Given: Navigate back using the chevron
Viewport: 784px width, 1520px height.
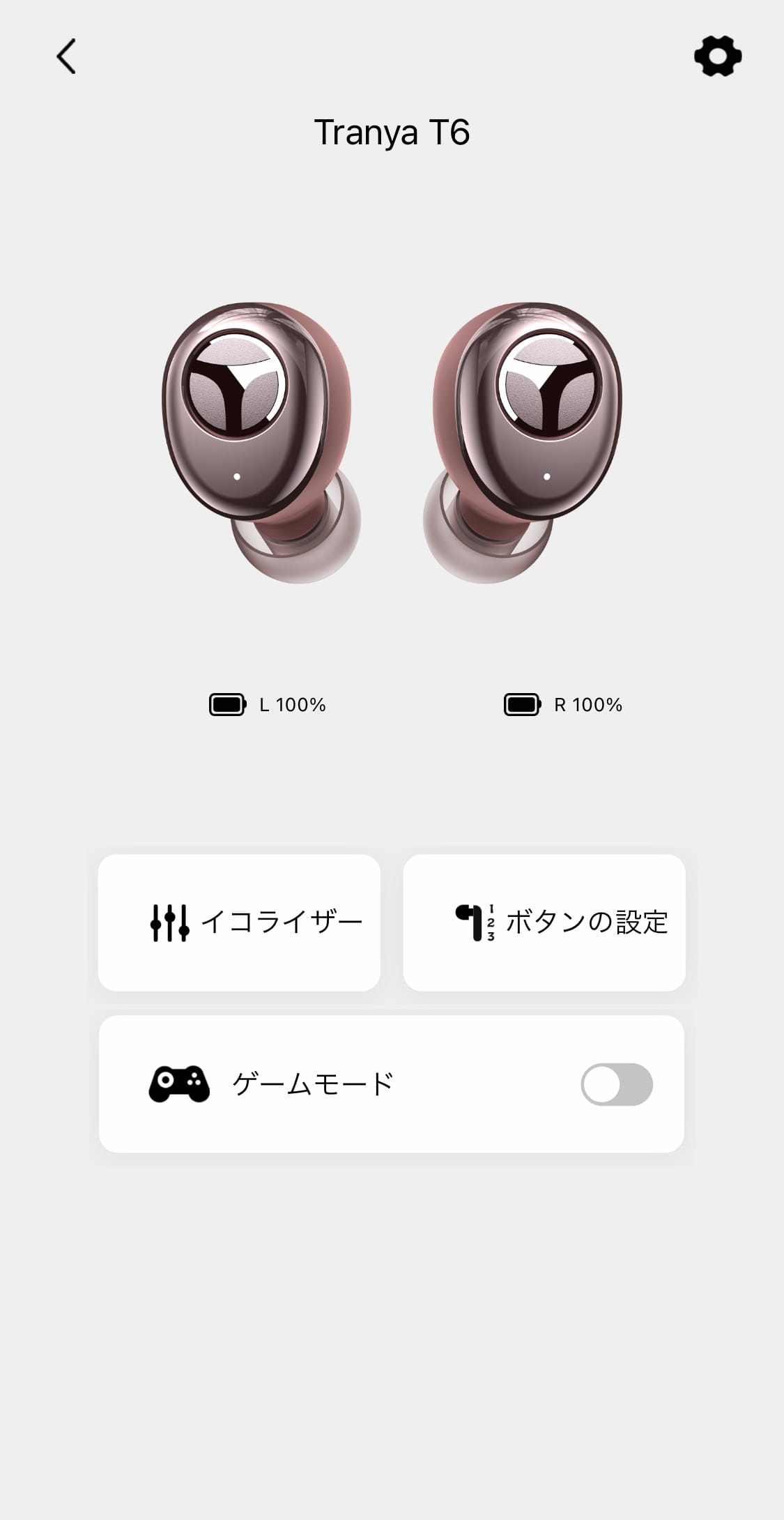Looking at the screenshot, I should pos(66,56).
